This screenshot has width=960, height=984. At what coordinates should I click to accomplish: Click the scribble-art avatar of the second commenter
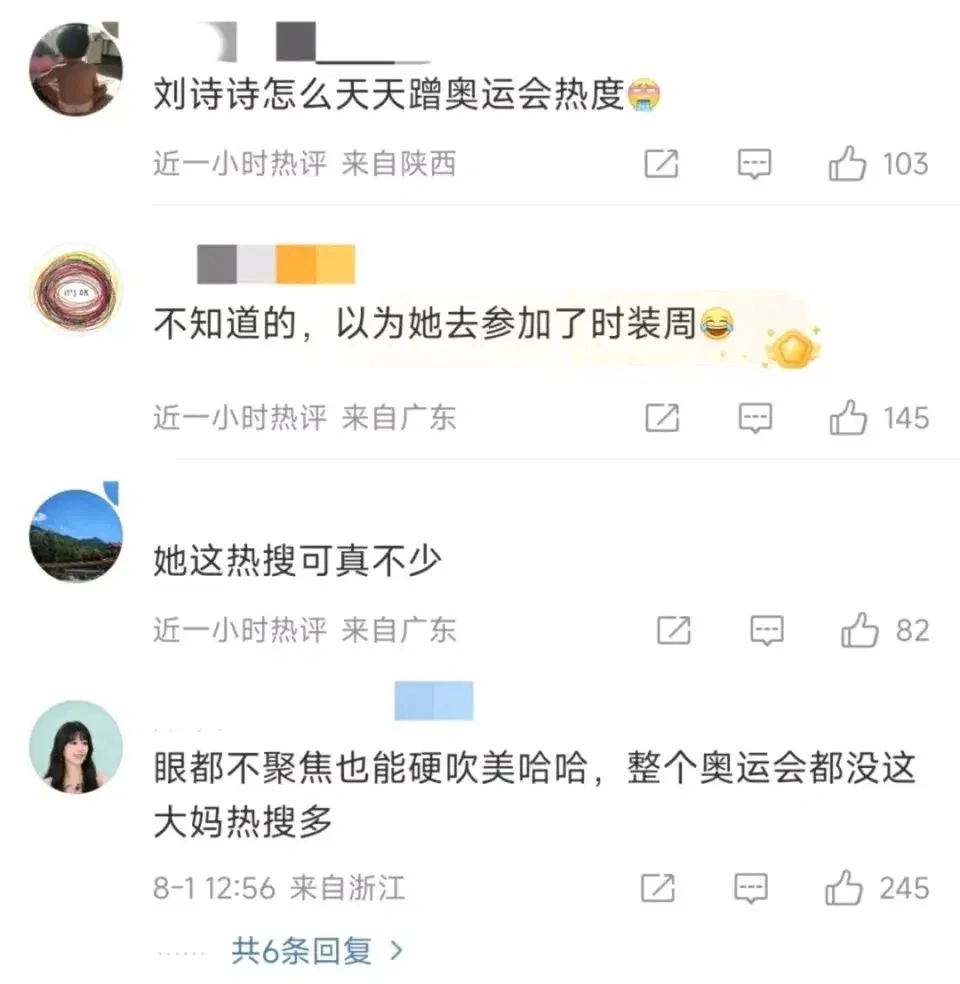(x=75, y=292)
